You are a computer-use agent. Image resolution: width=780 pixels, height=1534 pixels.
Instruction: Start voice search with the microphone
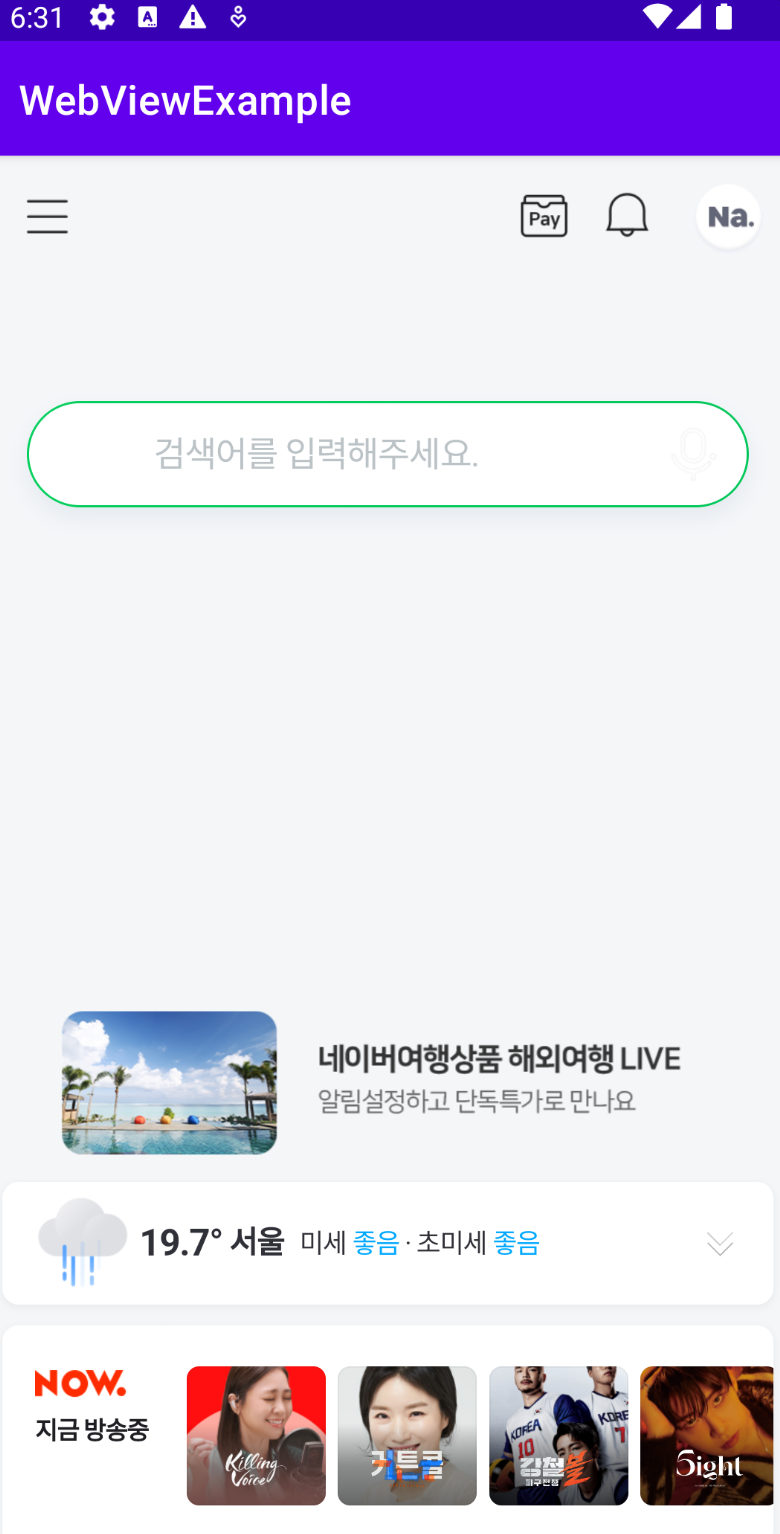point(693,454)
